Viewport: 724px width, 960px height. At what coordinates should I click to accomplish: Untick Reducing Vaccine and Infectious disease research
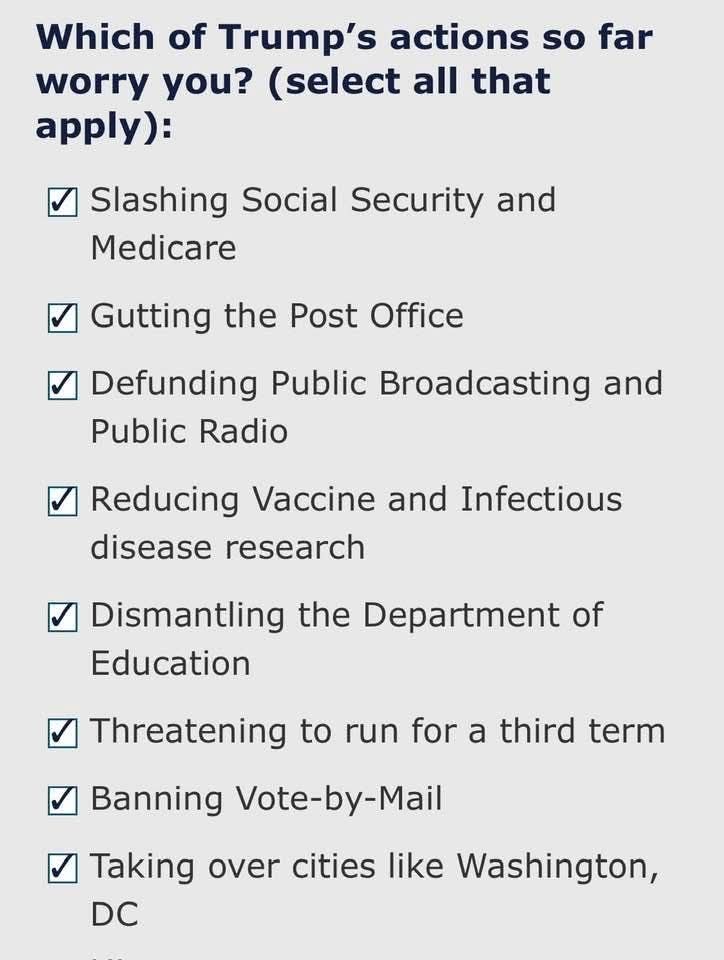[62, 501]
